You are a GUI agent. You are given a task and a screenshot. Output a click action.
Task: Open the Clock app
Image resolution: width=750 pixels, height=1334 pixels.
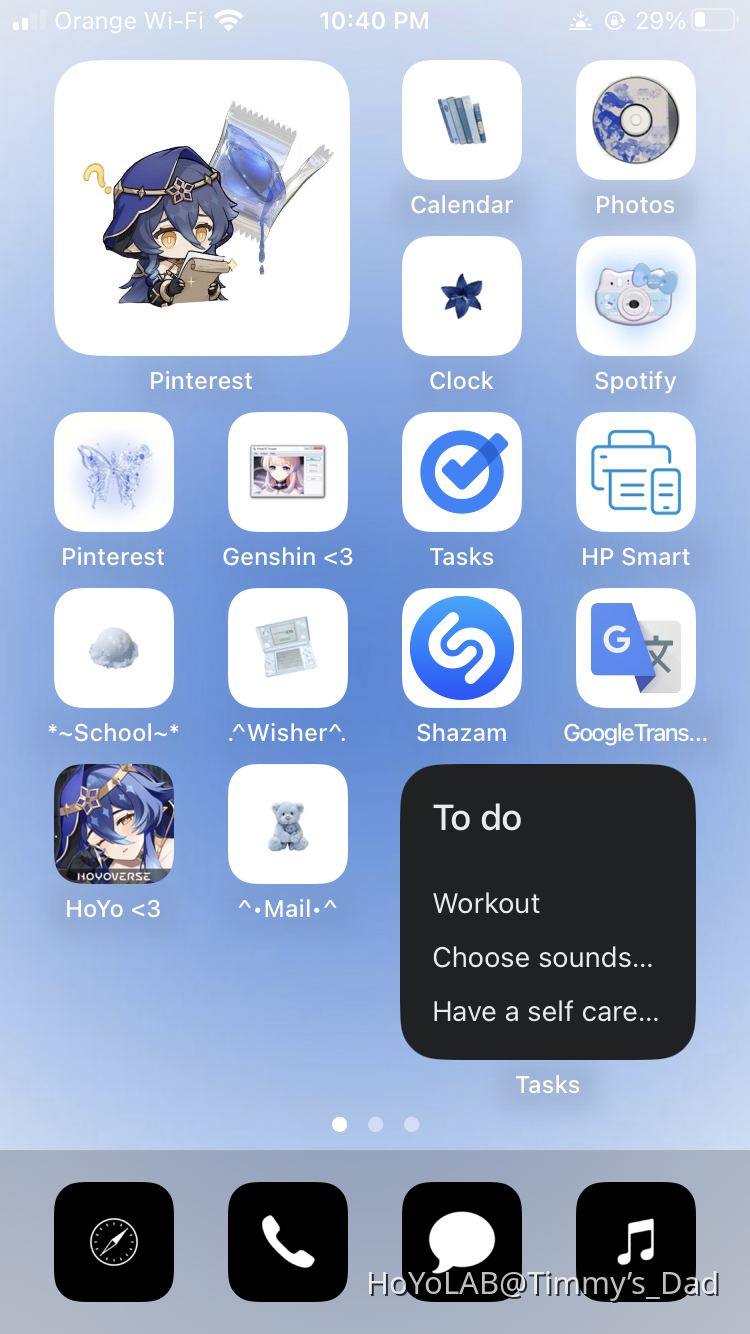coord(461,296)
